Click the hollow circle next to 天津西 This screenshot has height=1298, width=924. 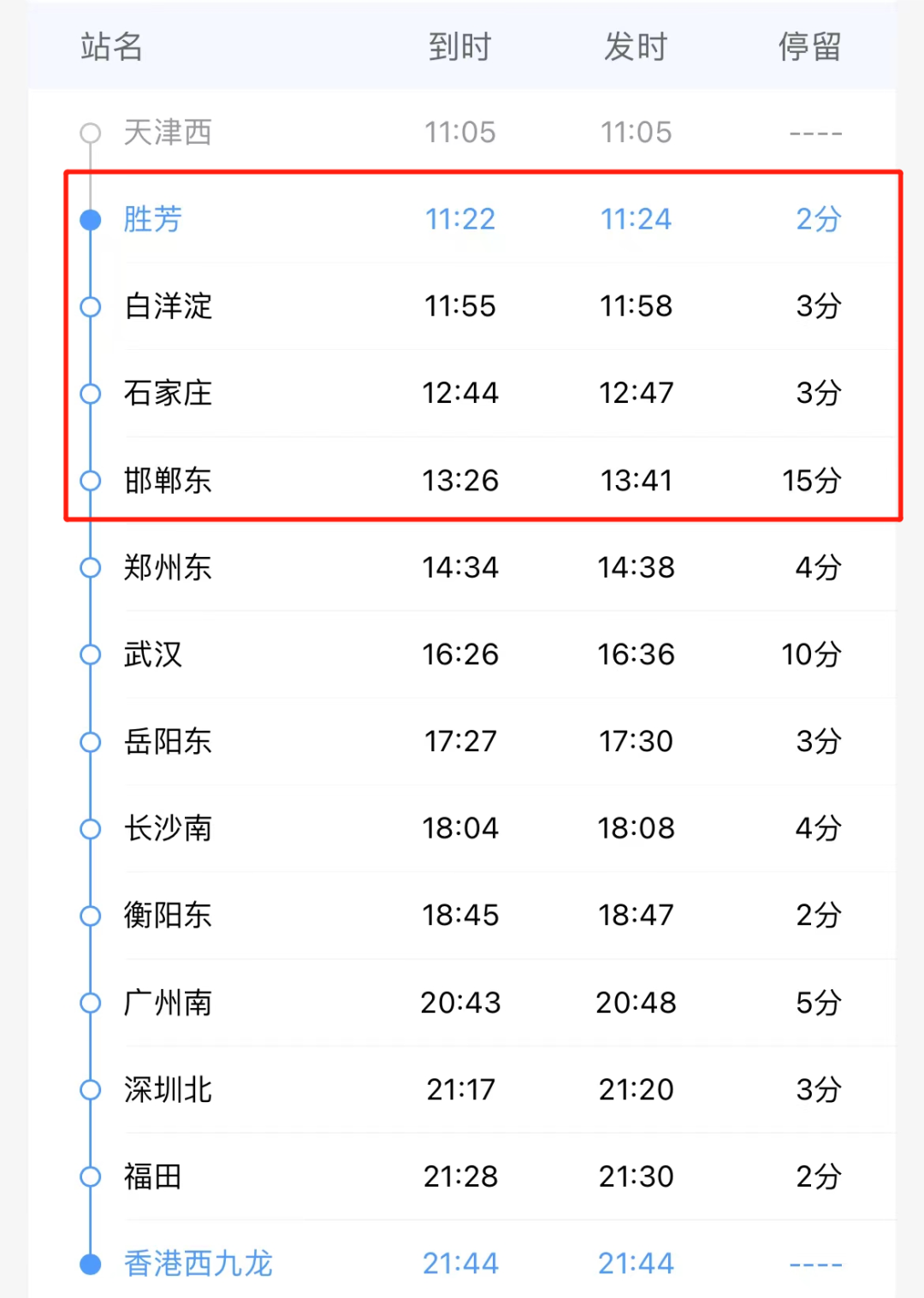click(90, 133)
